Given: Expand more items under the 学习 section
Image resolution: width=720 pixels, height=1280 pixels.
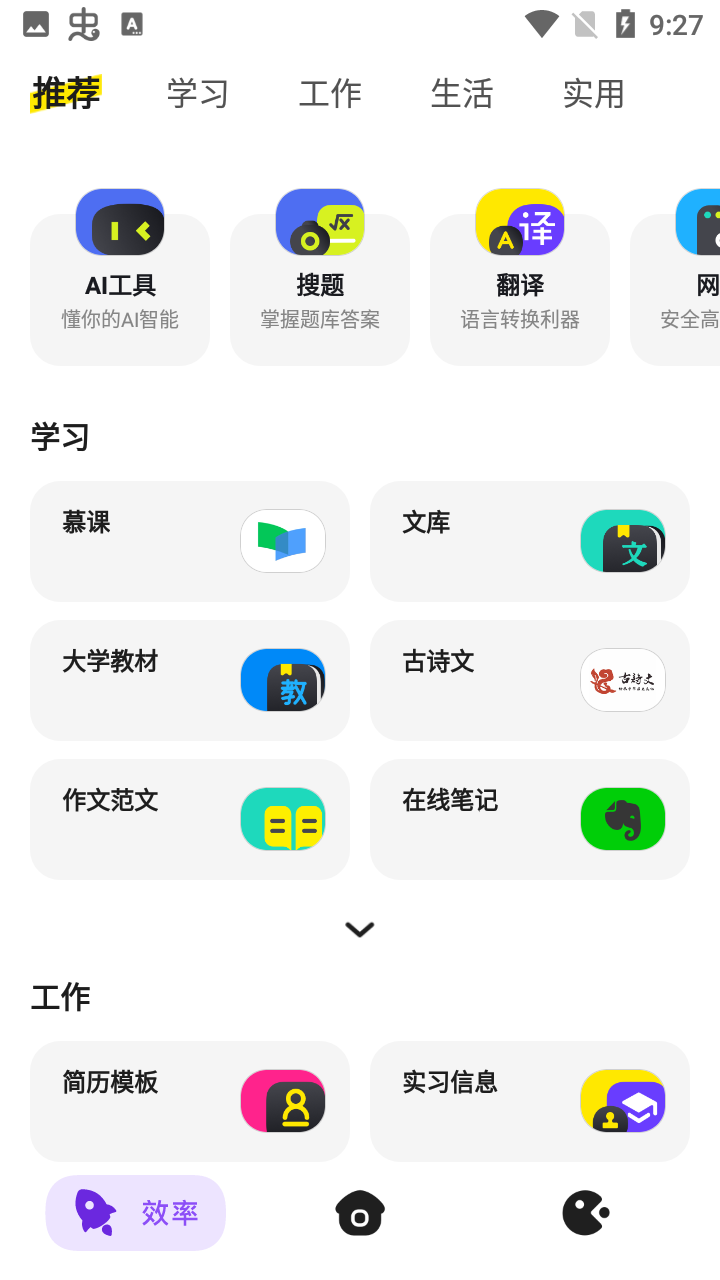Looking at the screenshot, I should click(x=360, y=929).
